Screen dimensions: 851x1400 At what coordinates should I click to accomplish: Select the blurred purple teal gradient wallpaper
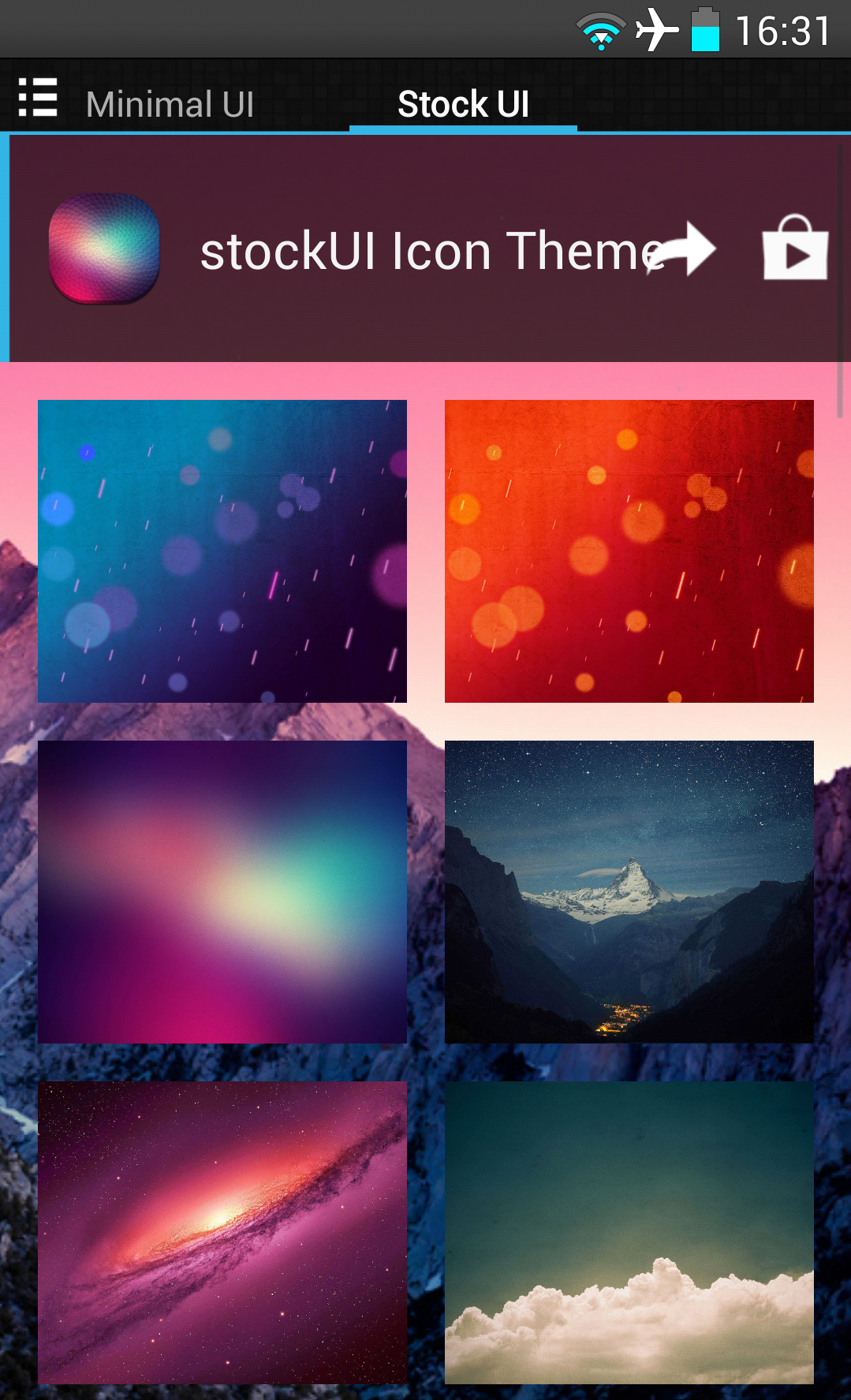pos(222,892)
